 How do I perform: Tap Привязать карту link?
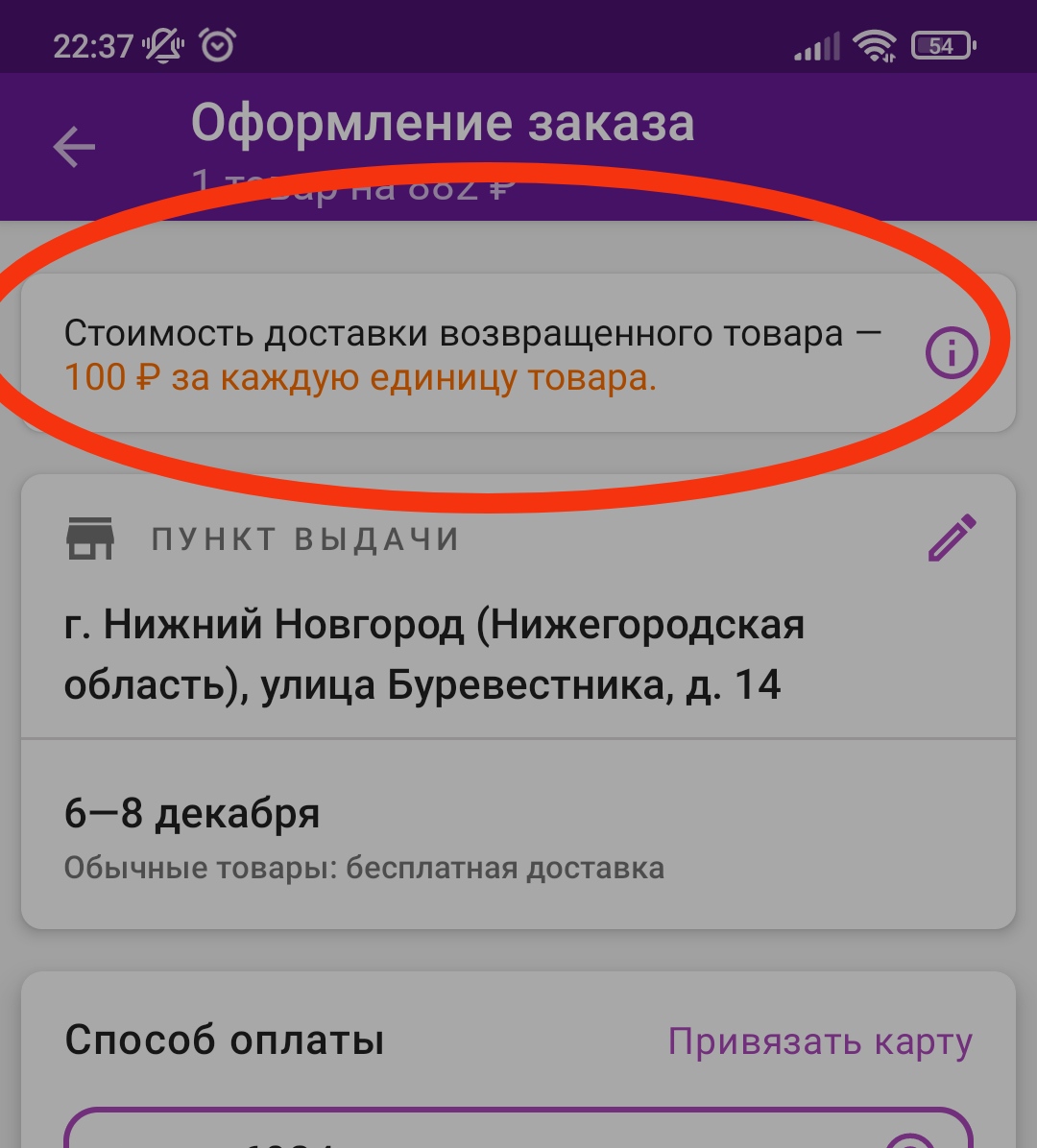pos(820,1041)
